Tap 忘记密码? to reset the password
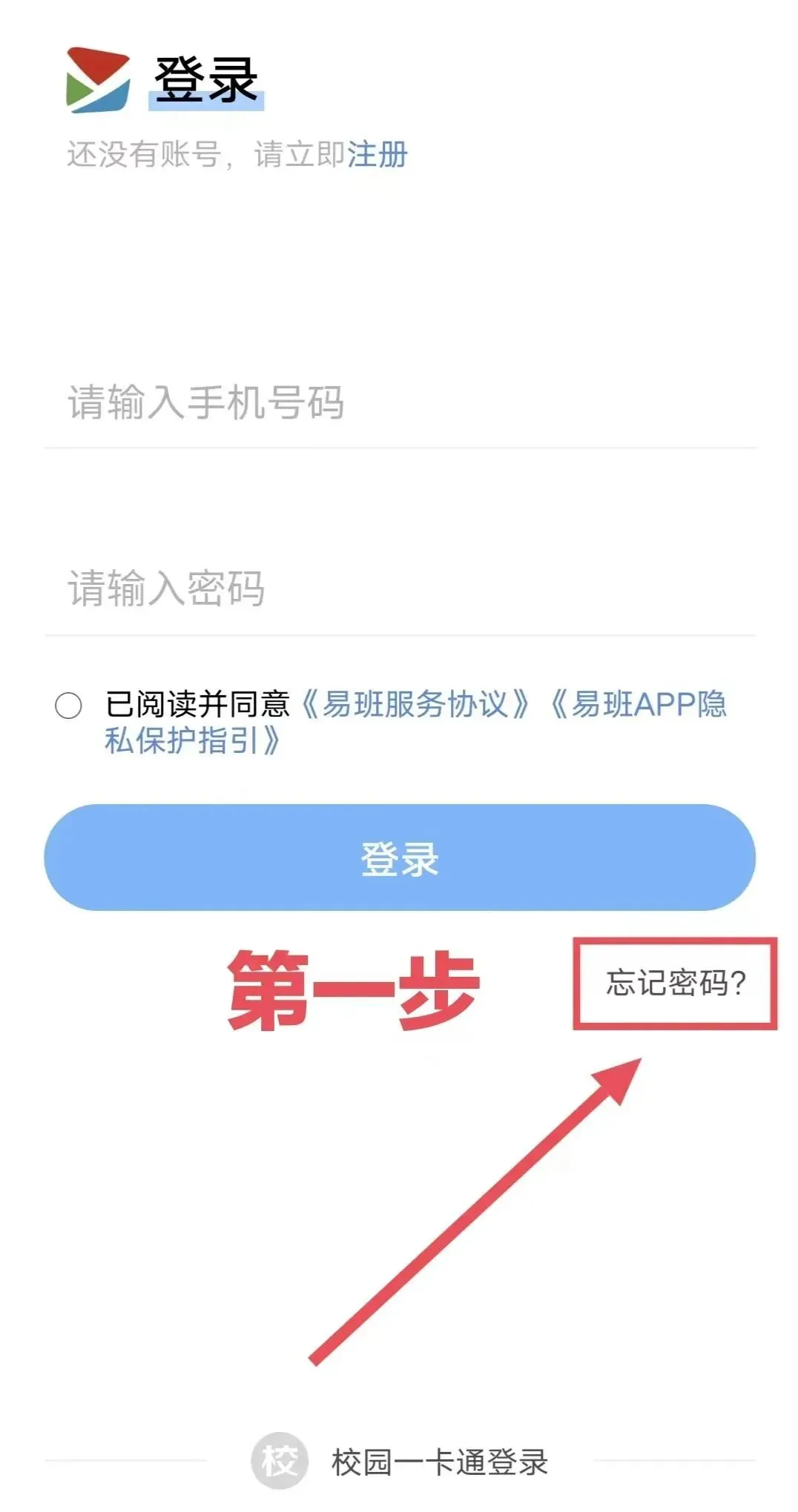 [x=675, y=983]
